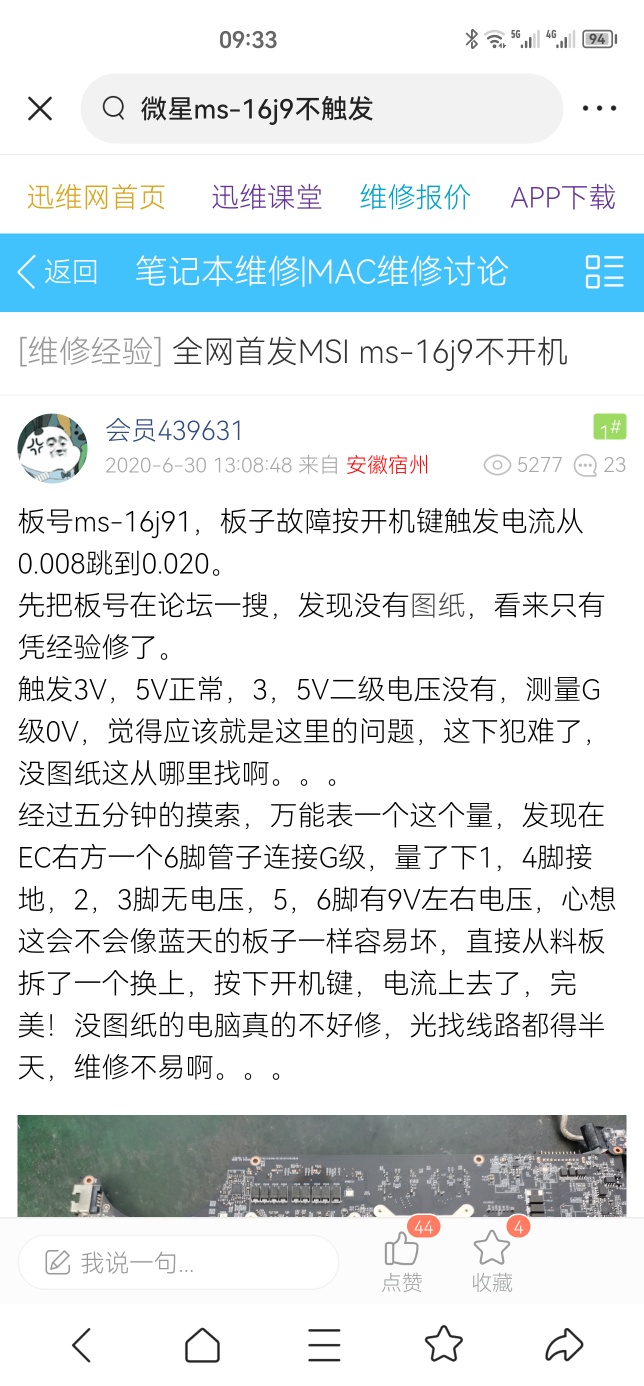Go back with the browser back arrow
Screen dimensions: 644x1386
click(82, 1345)
